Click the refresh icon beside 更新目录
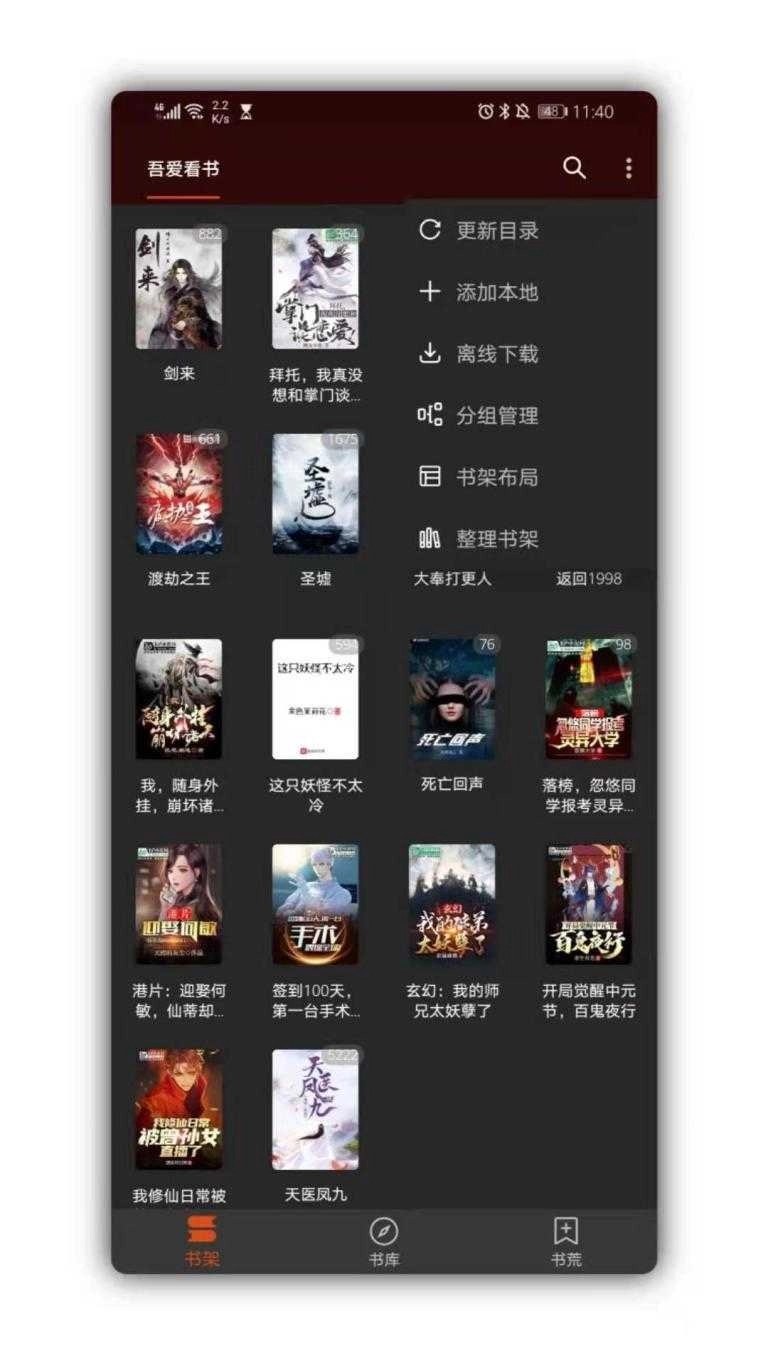 click(429, 229)
